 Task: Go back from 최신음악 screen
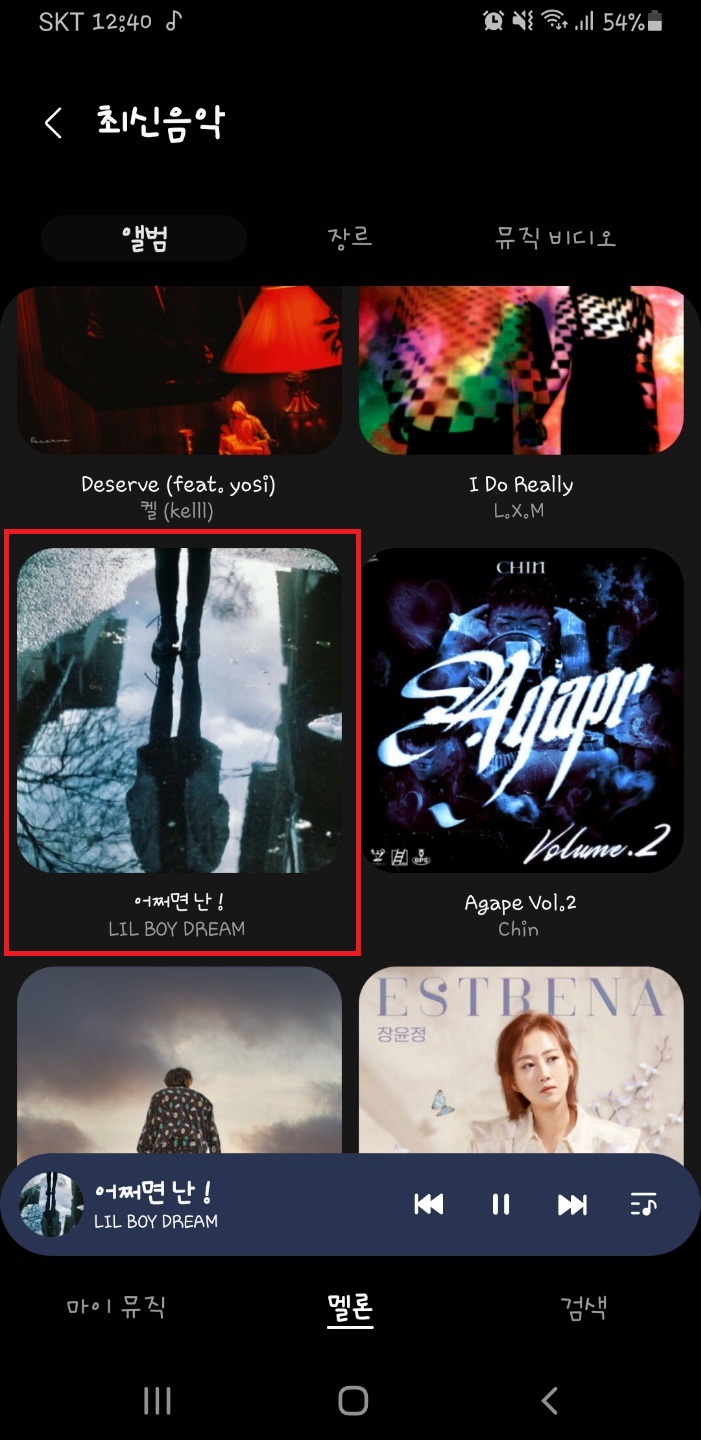coord(53,123)
